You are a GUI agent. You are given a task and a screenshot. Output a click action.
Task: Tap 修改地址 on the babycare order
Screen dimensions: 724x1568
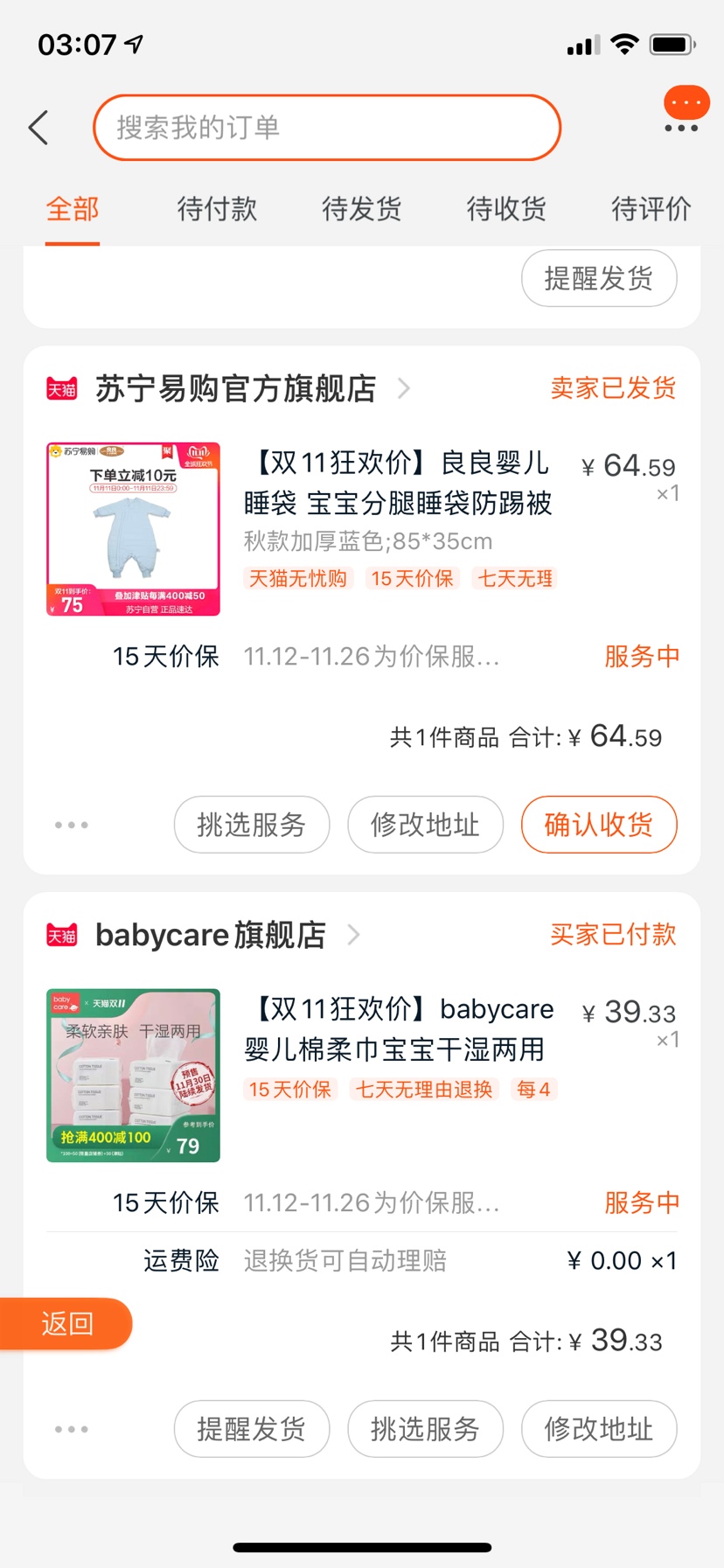[599, 1429]
